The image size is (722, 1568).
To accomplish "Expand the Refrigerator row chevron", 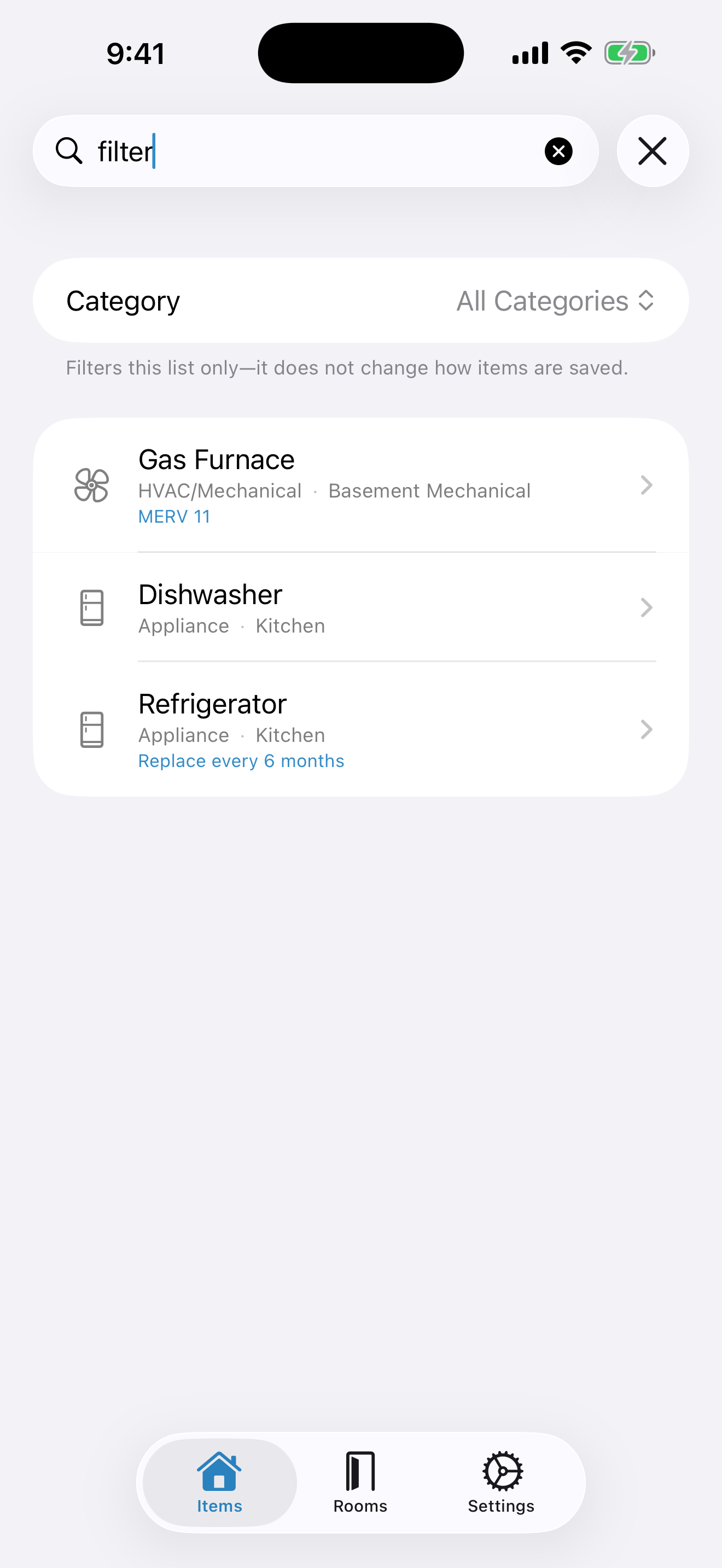I will point(646,729).
